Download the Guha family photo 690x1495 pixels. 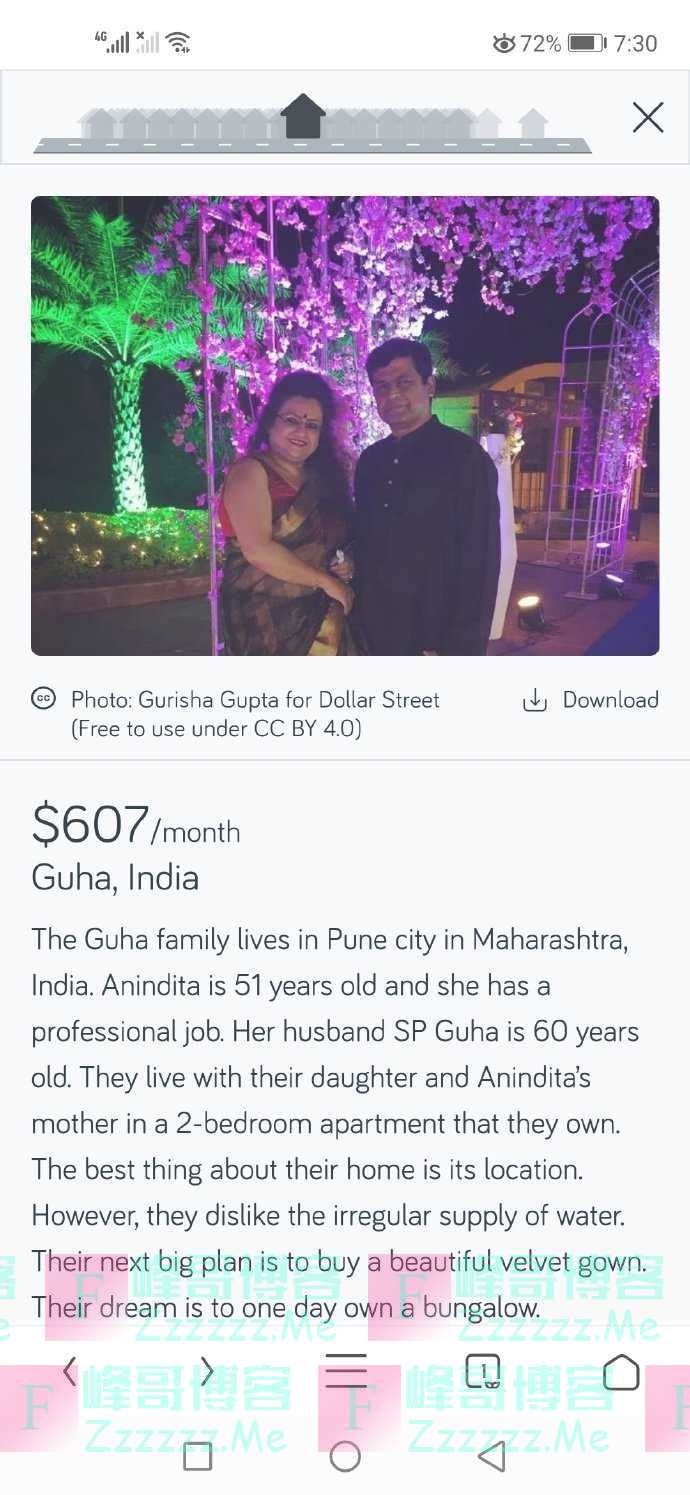tap(591, 700)
